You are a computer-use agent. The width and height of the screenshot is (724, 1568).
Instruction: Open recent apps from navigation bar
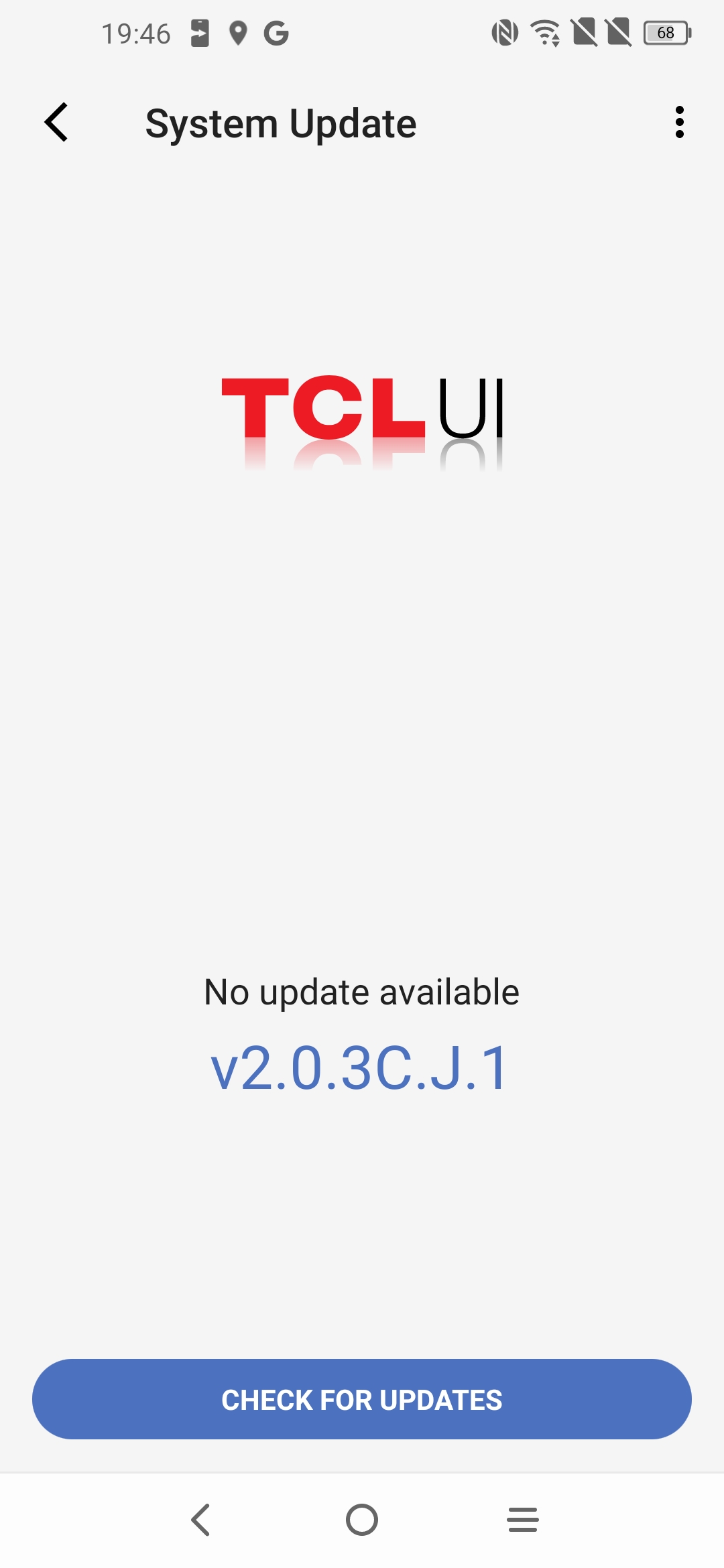point(523,1520)
